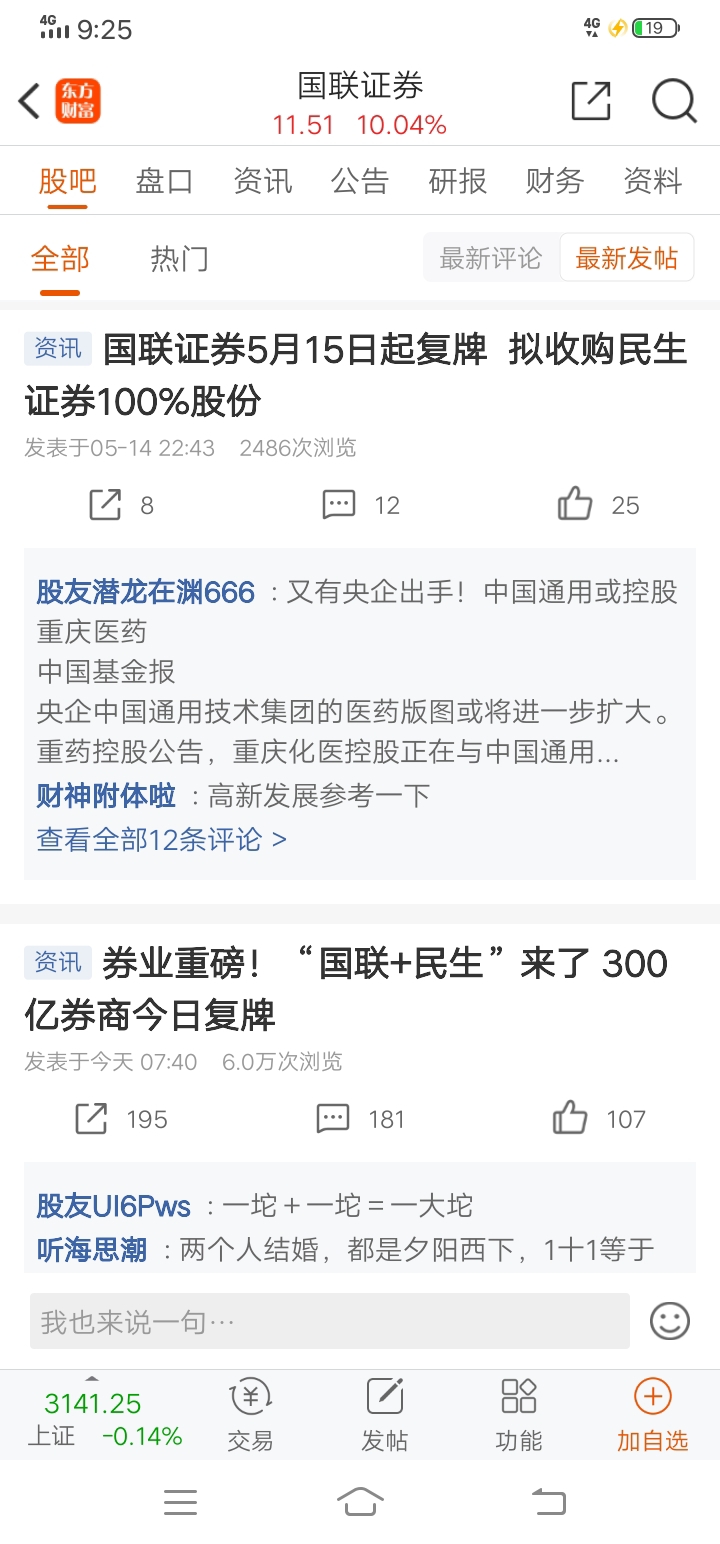Viewport: 720px width, 1544px height.
Task: Tap the 发帖 (Post) icon
Action: pos(385,1415)
